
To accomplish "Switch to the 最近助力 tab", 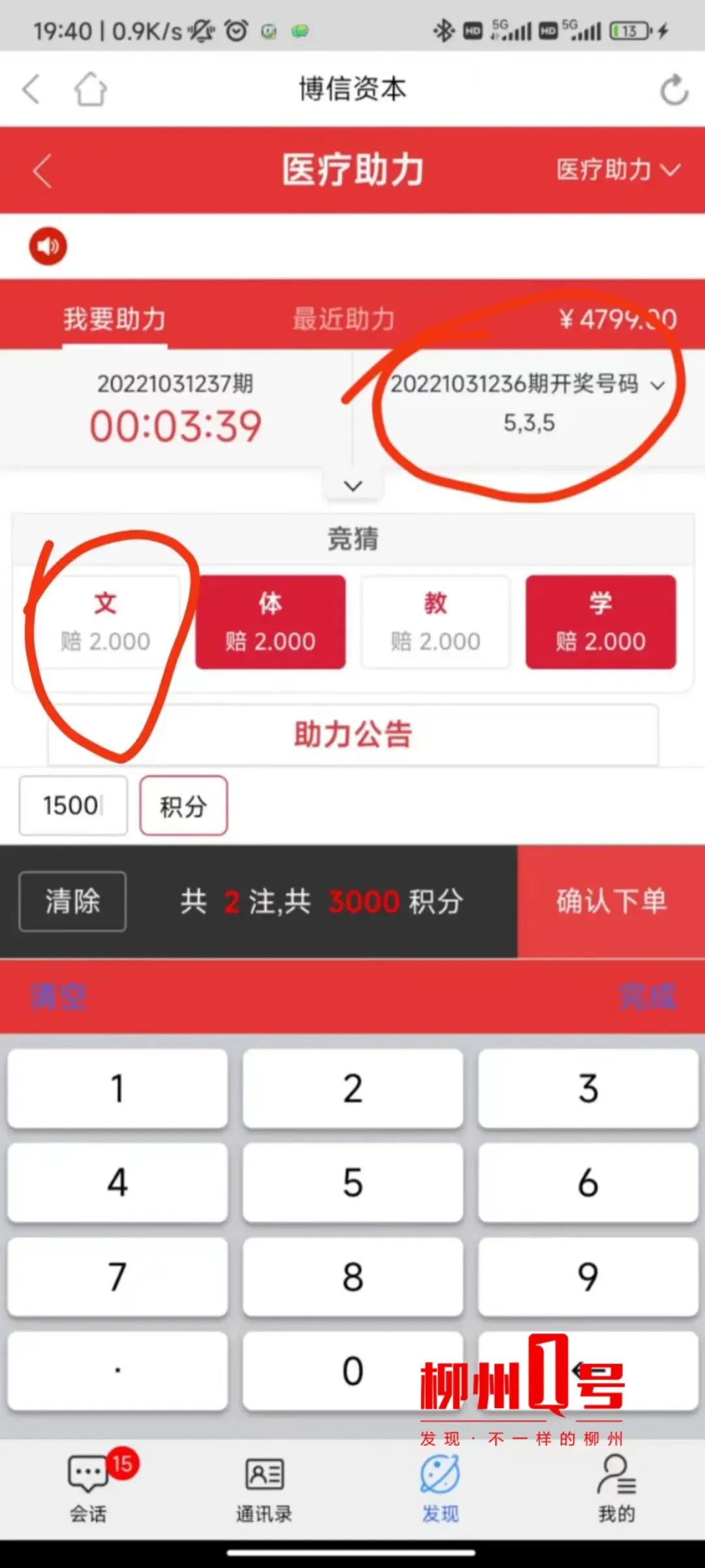I will (x=343, y=319).
